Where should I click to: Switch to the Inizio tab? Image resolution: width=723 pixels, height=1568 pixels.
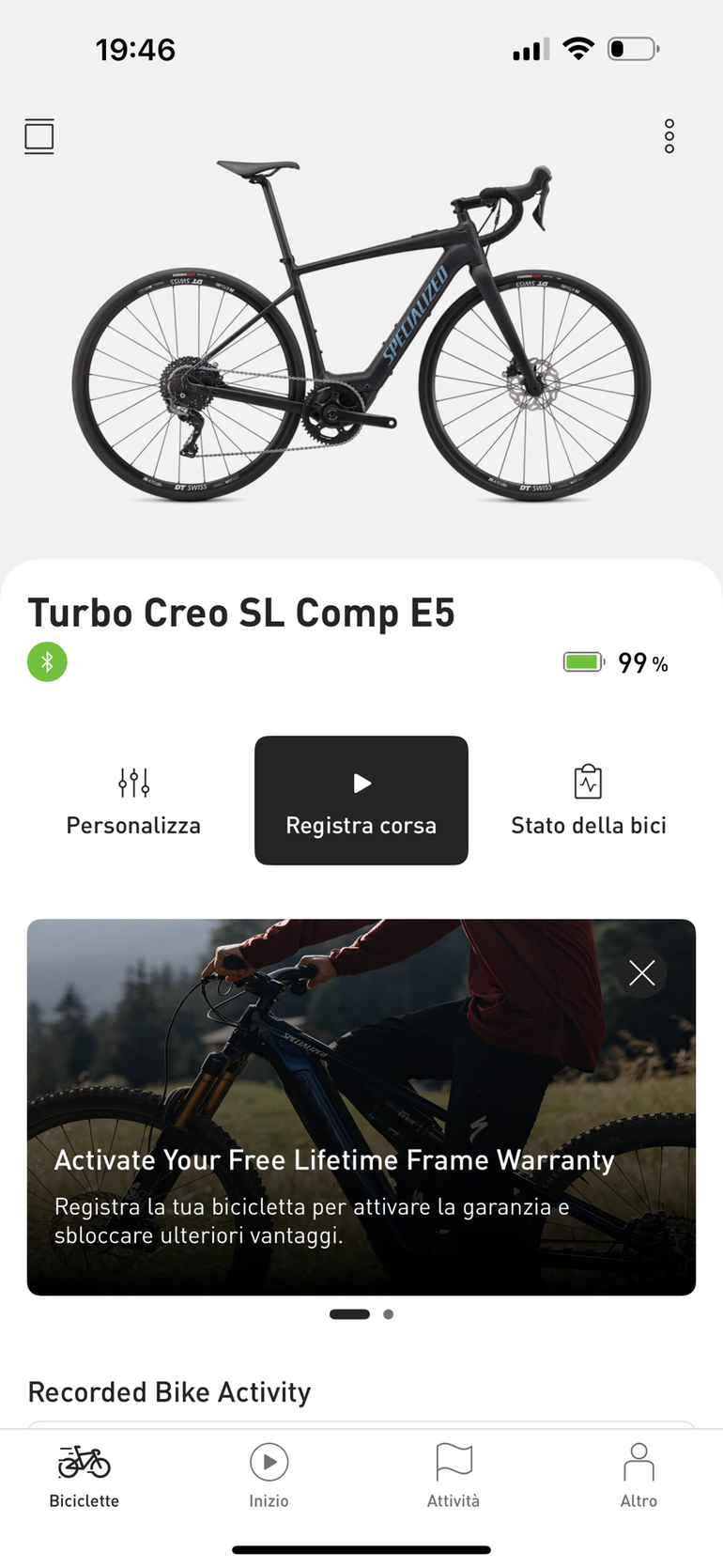[x=269, y=1477]
